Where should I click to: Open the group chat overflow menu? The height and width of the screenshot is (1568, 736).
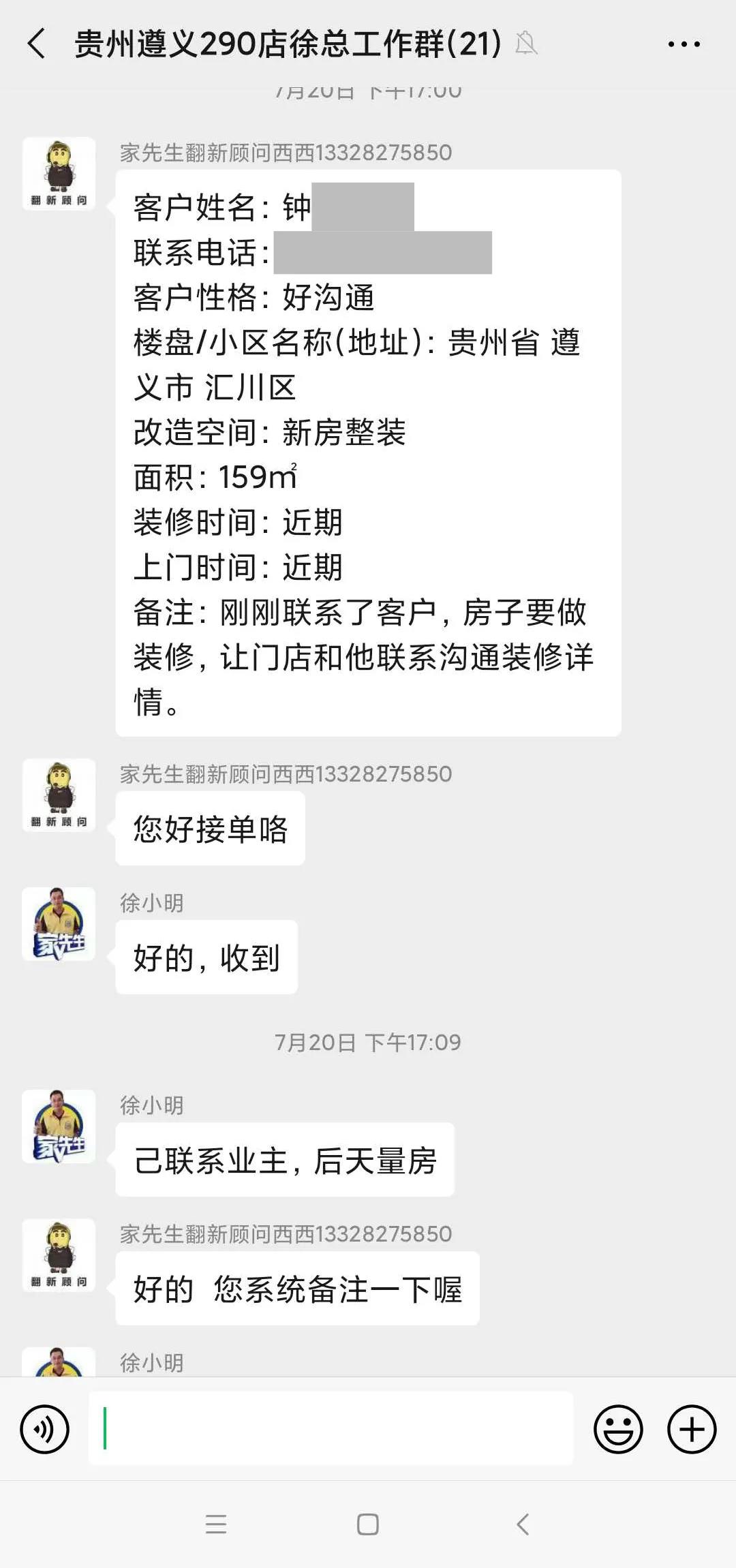(x=684, y=44)
